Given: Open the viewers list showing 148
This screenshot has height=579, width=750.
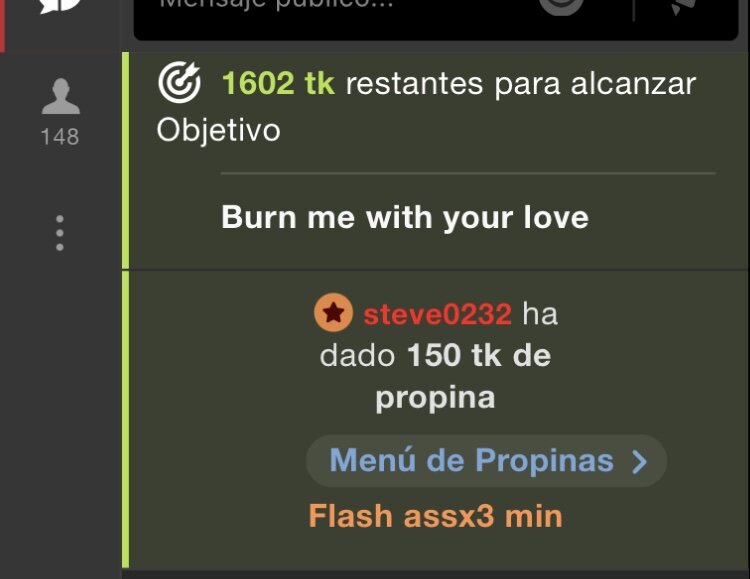Looking at the screenshot, I should (x=60, y=112).
